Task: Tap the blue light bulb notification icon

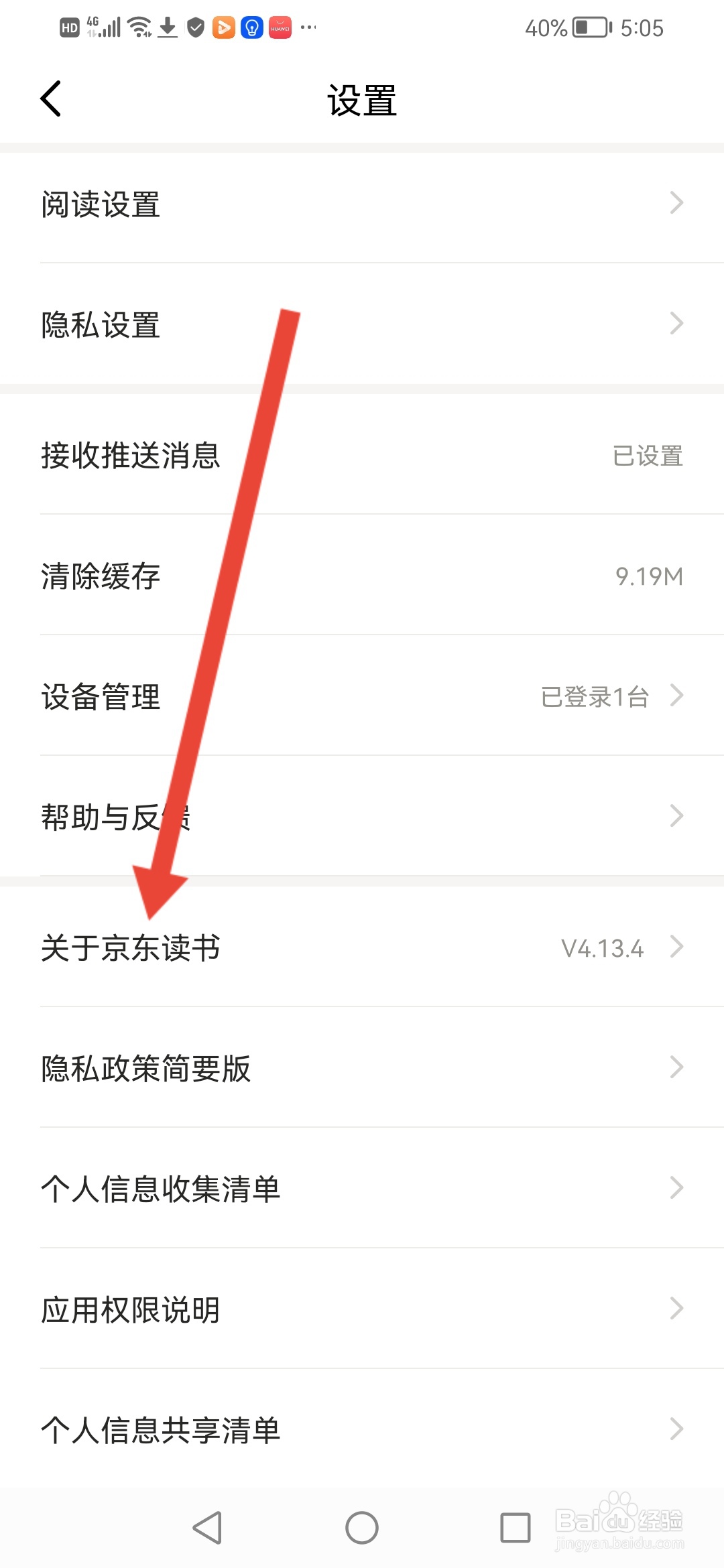Action: click(251, 27)
